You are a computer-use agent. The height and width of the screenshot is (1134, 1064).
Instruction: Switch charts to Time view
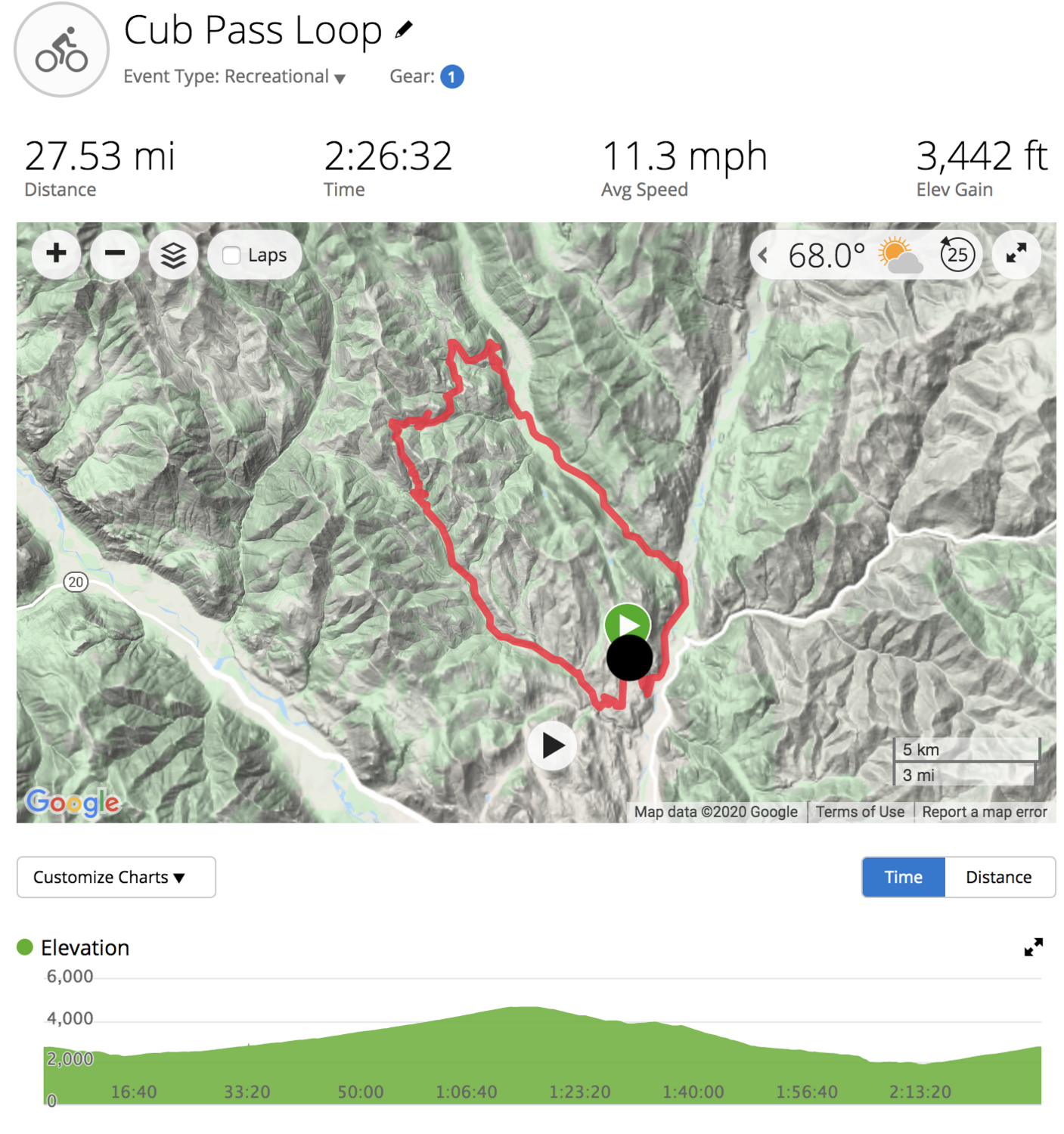(x=903, y=877)
